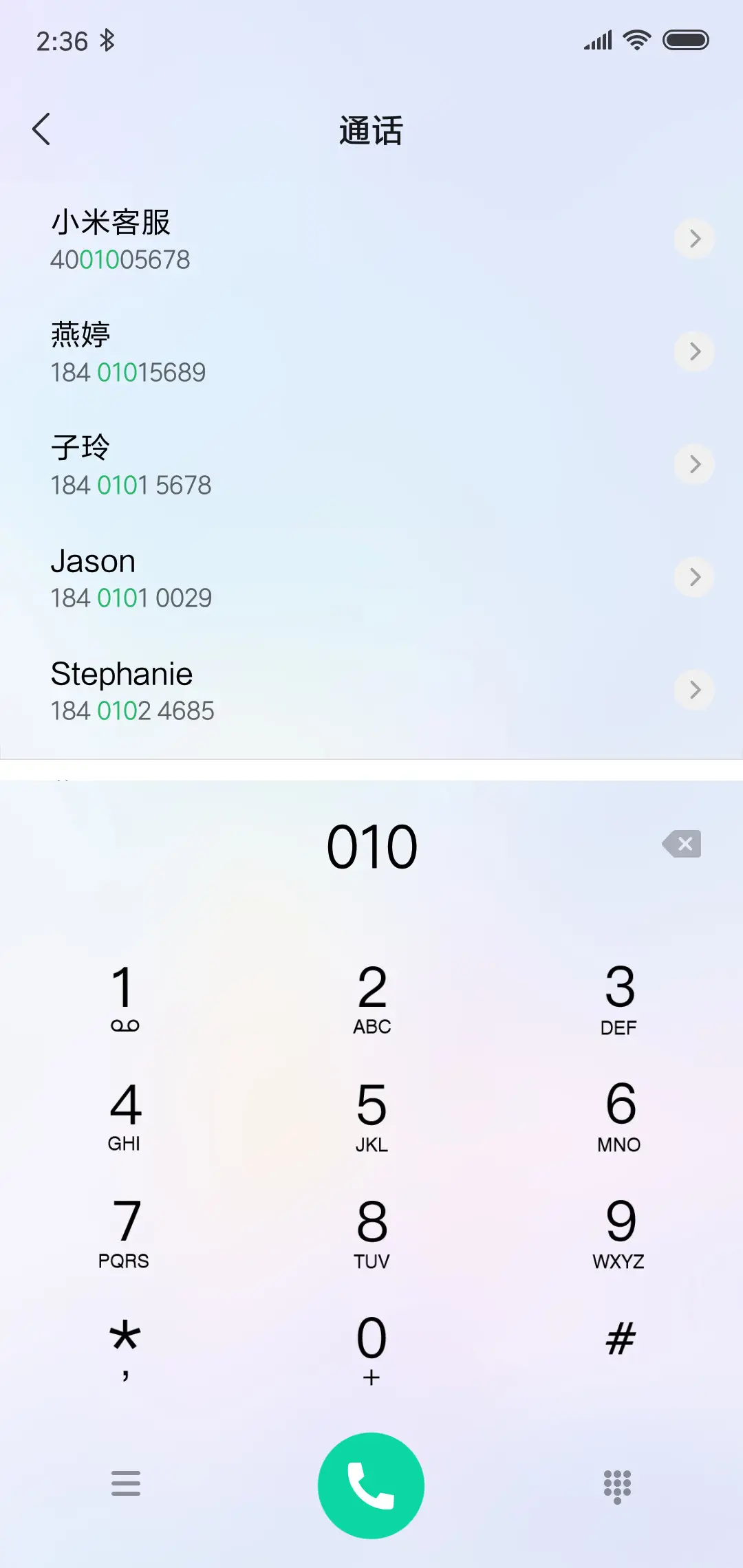
Task: Expand details for 小米客服 call record
Action: 694,239
